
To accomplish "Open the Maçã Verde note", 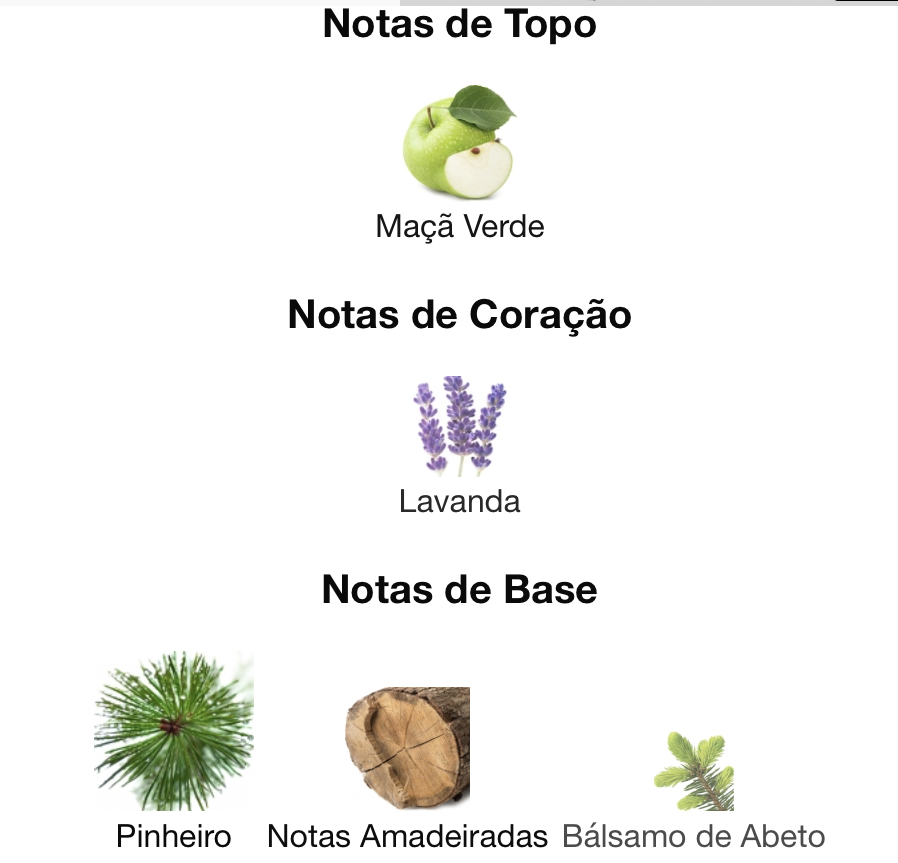I will coord(459,143).
